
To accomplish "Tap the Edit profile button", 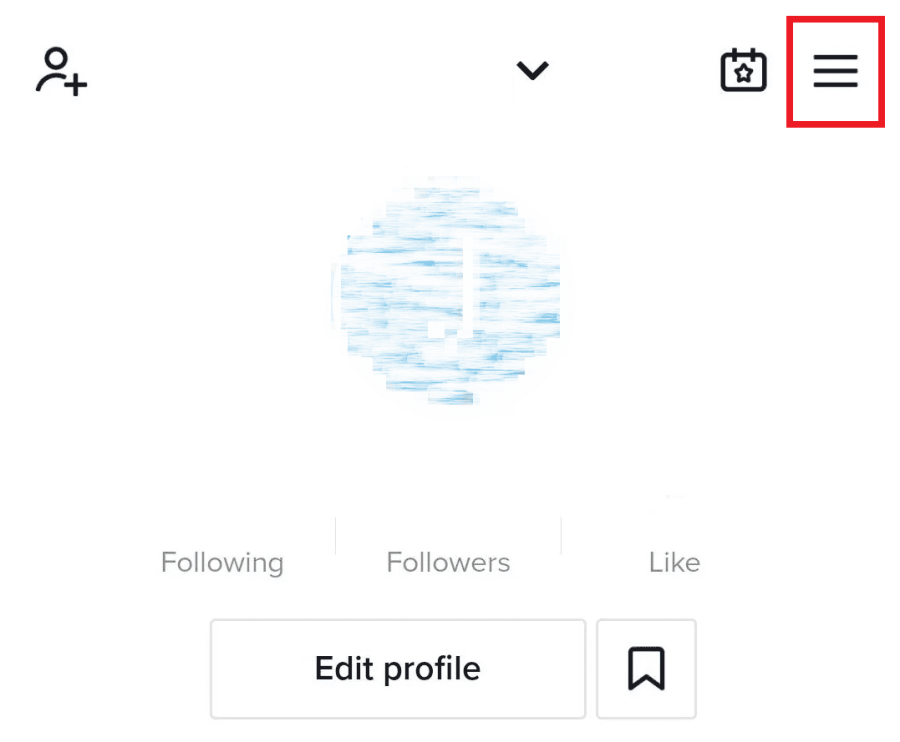I will (x=398, y=668).
